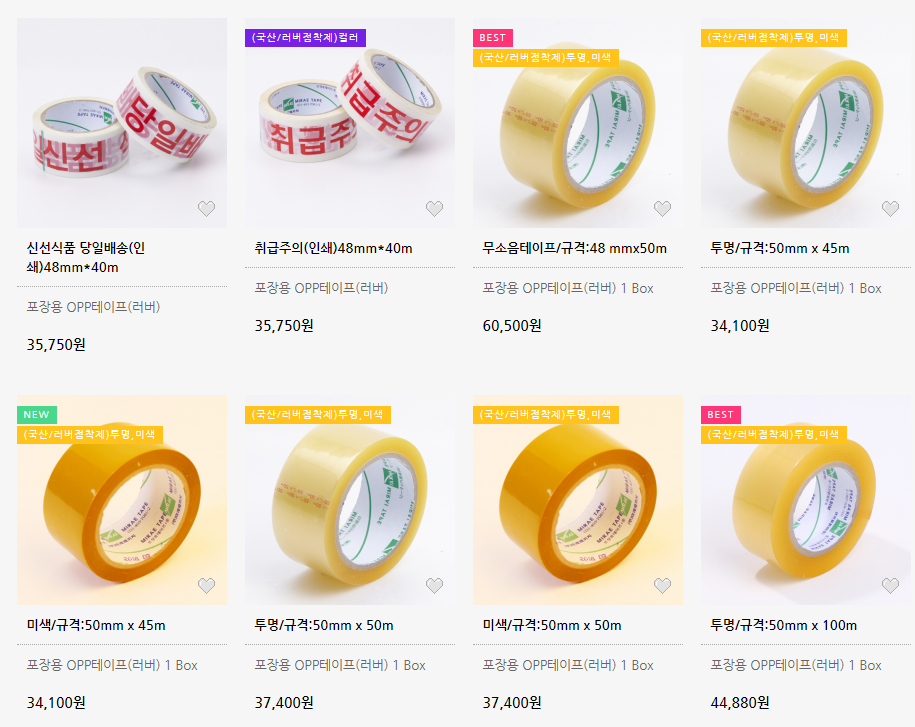Open the 미색 50mm x 50m product
Screen dimensions: 915x727
pos(552,625)
